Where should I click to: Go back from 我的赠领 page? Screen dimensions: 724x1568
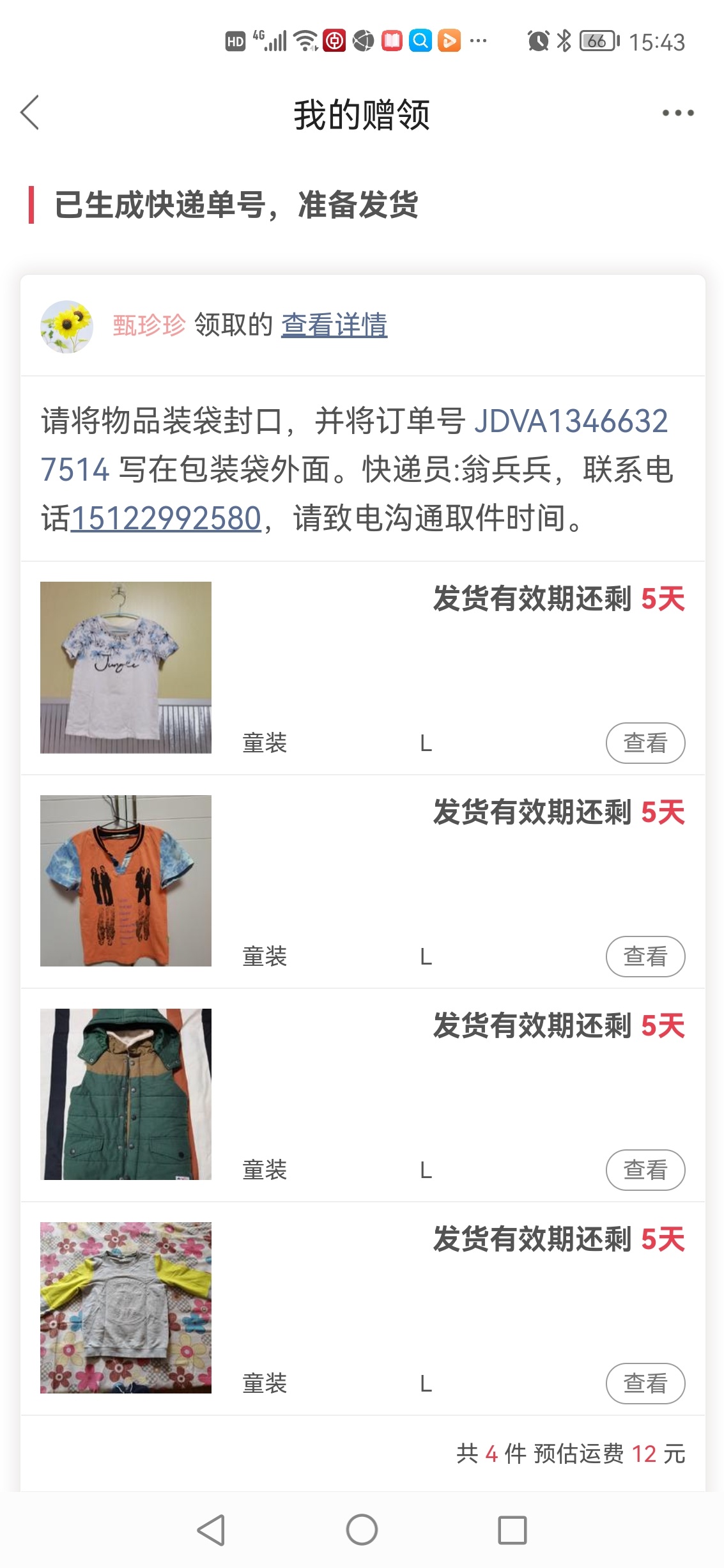pos(30,113)
